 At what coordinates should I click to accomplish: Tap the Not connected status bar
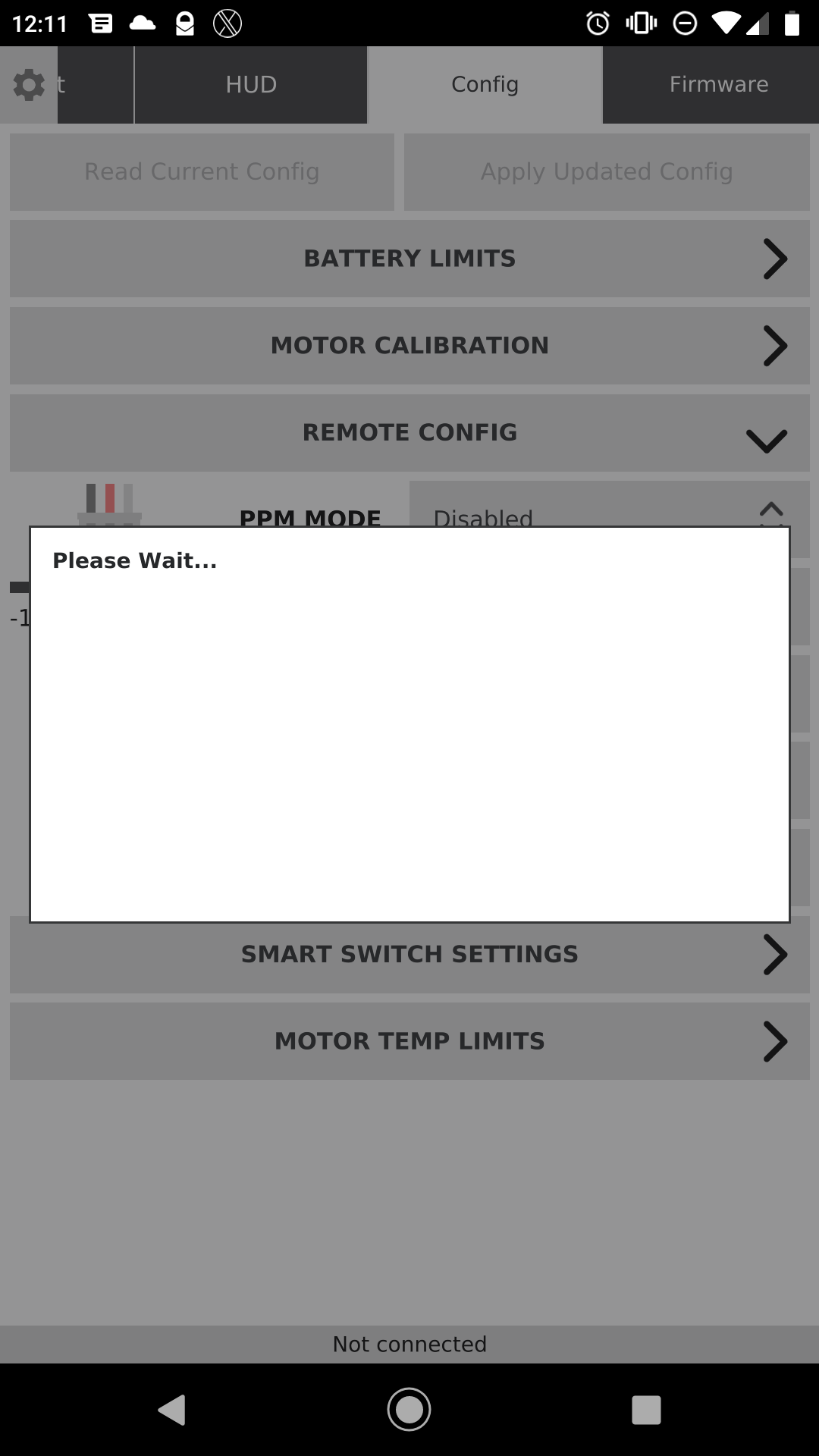[409, 1343]
